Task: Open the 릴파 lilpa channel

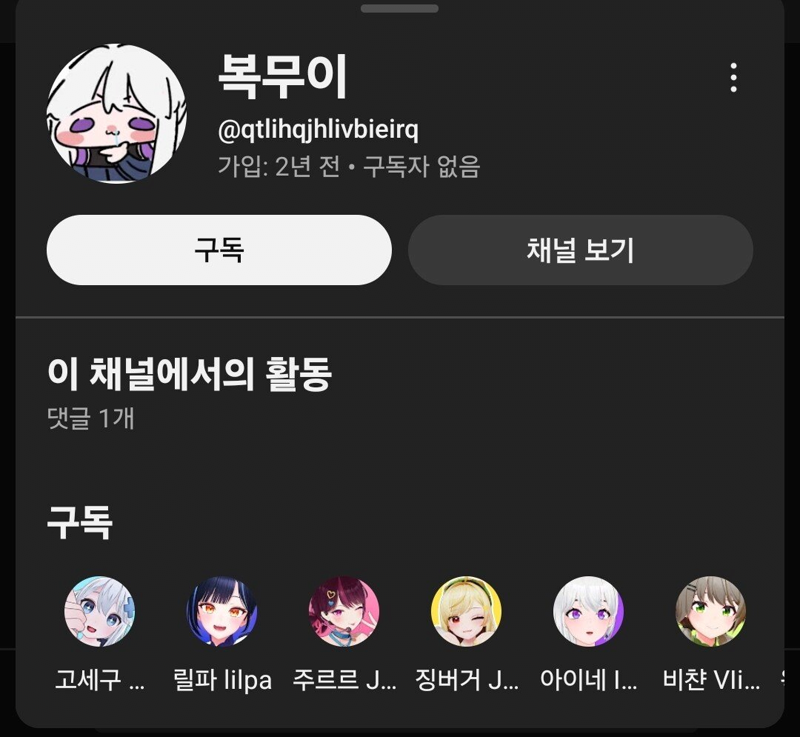Action: pyautogui.click(x=222, y=611)
